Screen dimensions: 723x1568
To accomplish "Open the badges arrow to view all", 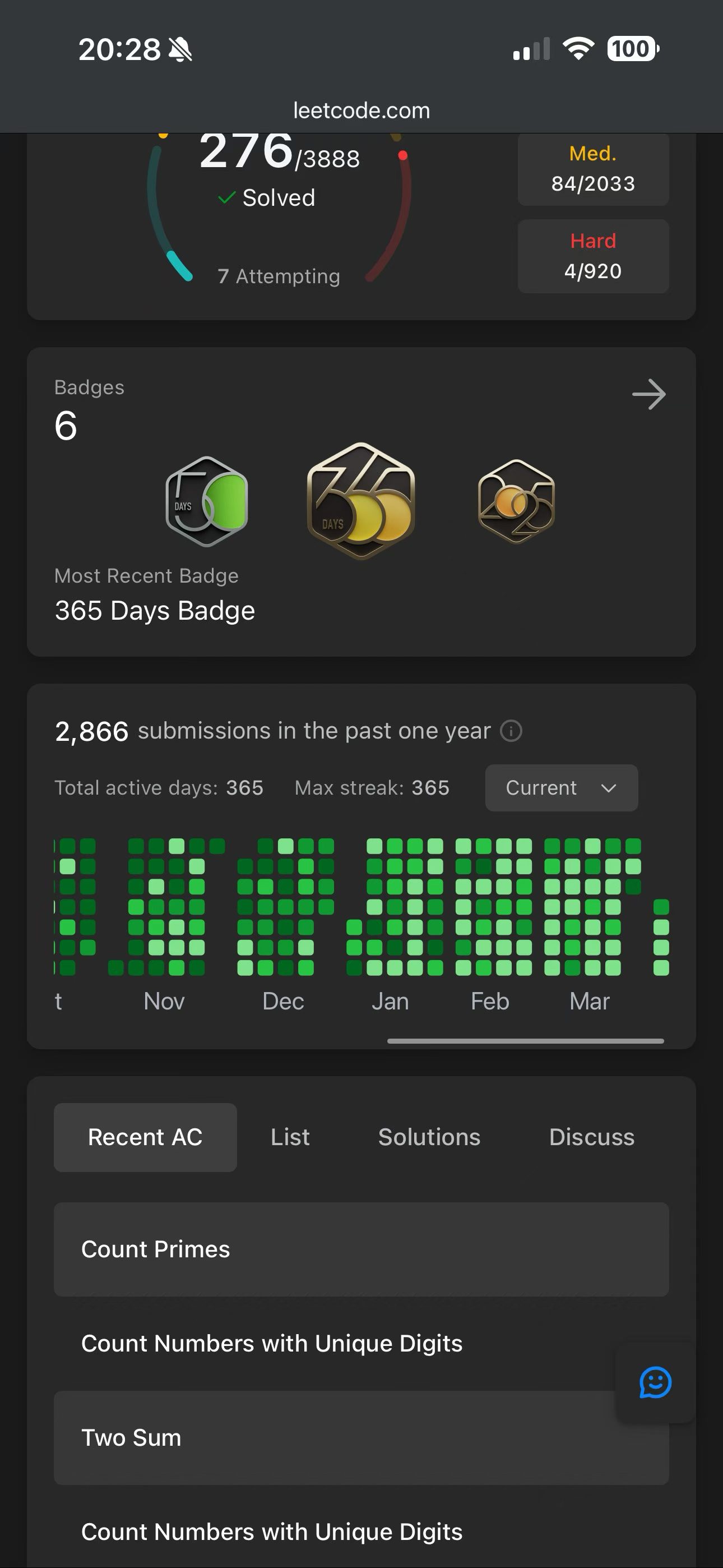I will 649,394.
